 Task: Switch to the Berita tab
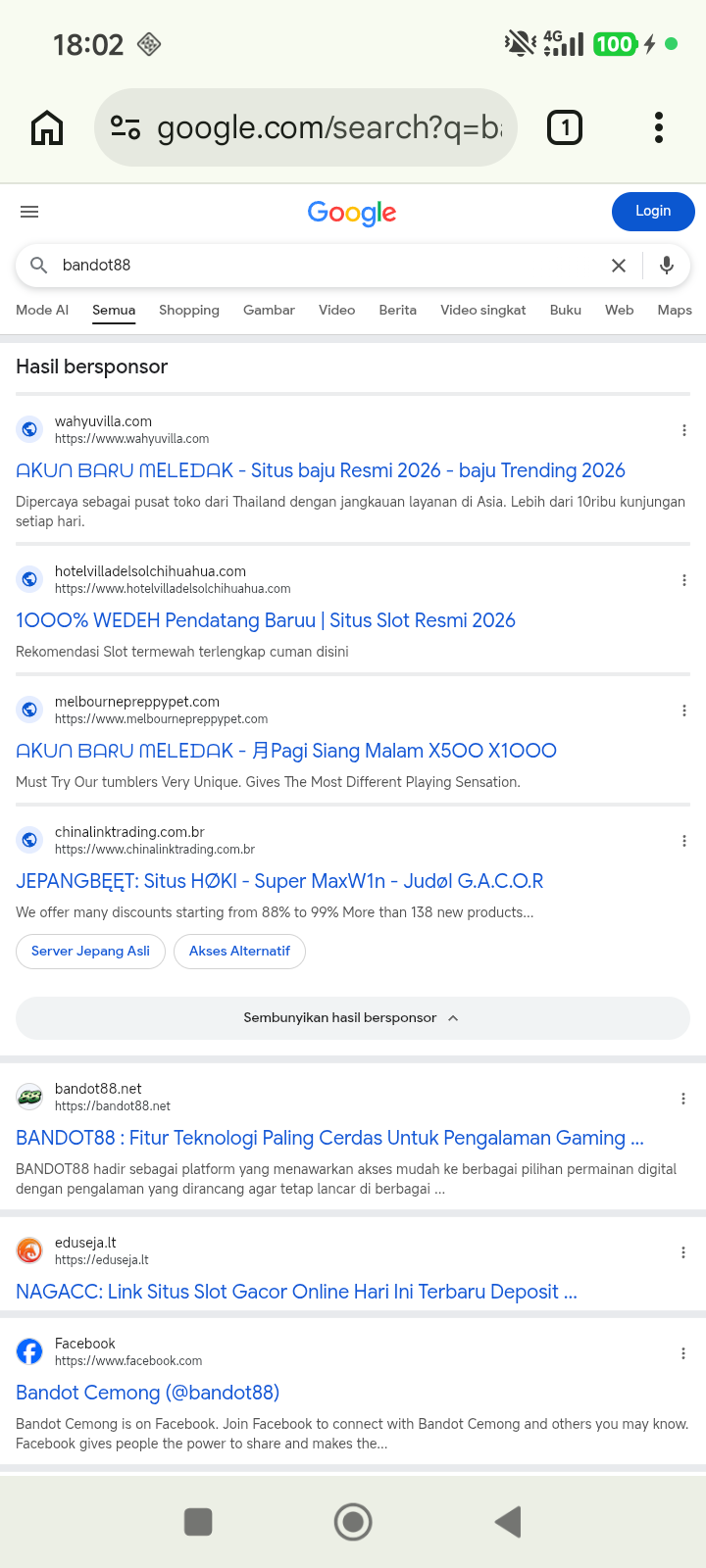pos(398,310)
